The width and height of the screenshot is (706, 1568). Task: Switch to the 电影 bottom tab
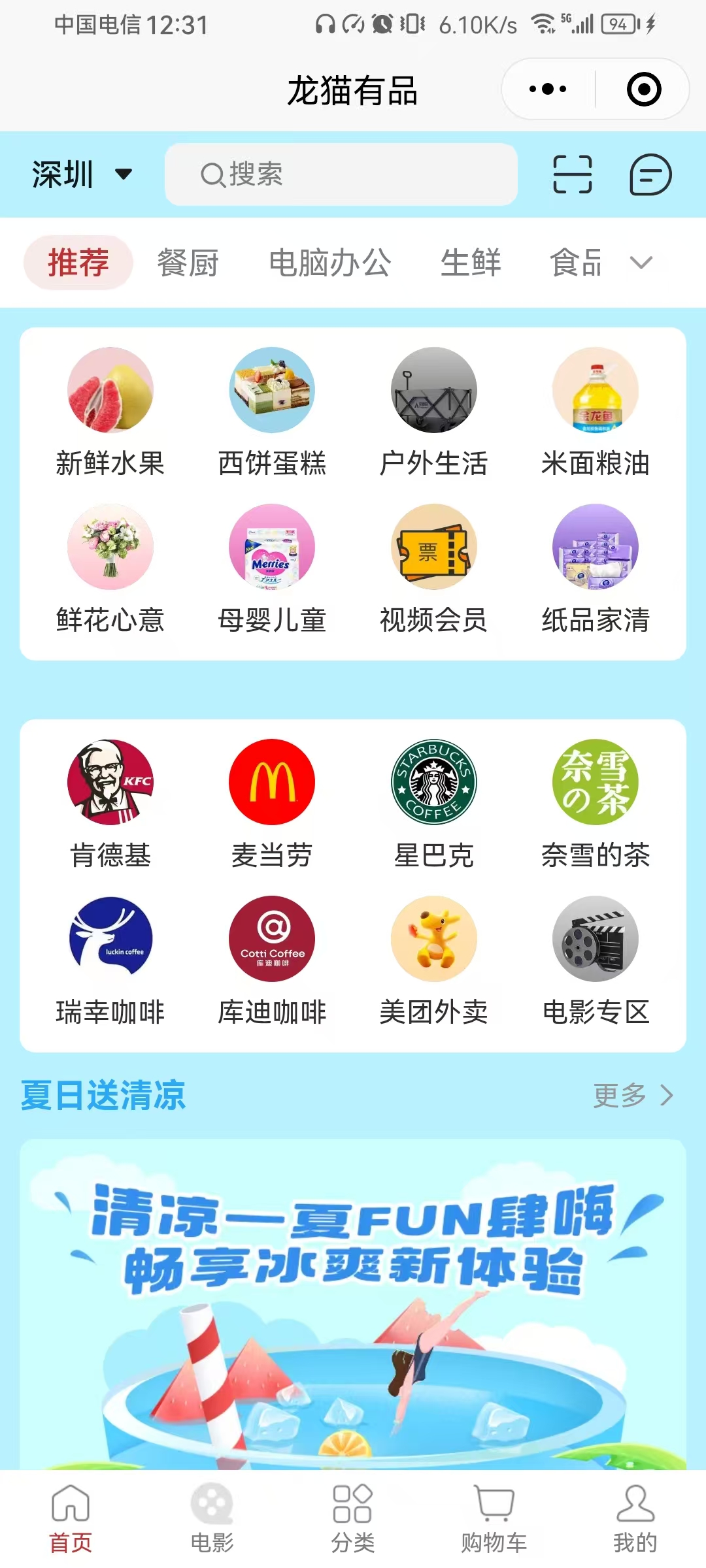tap(212, 1518)
